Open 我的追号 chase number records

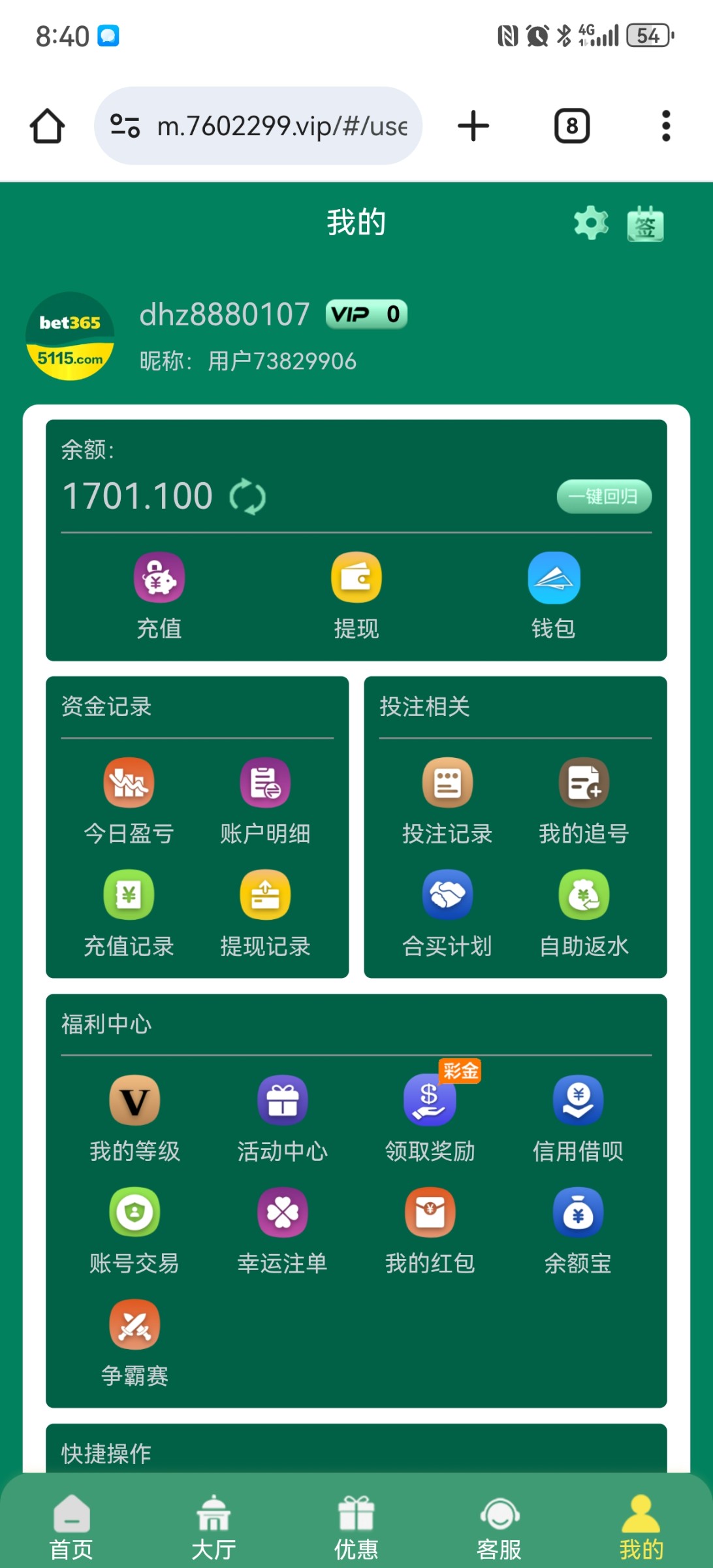[x=584, y=800]
